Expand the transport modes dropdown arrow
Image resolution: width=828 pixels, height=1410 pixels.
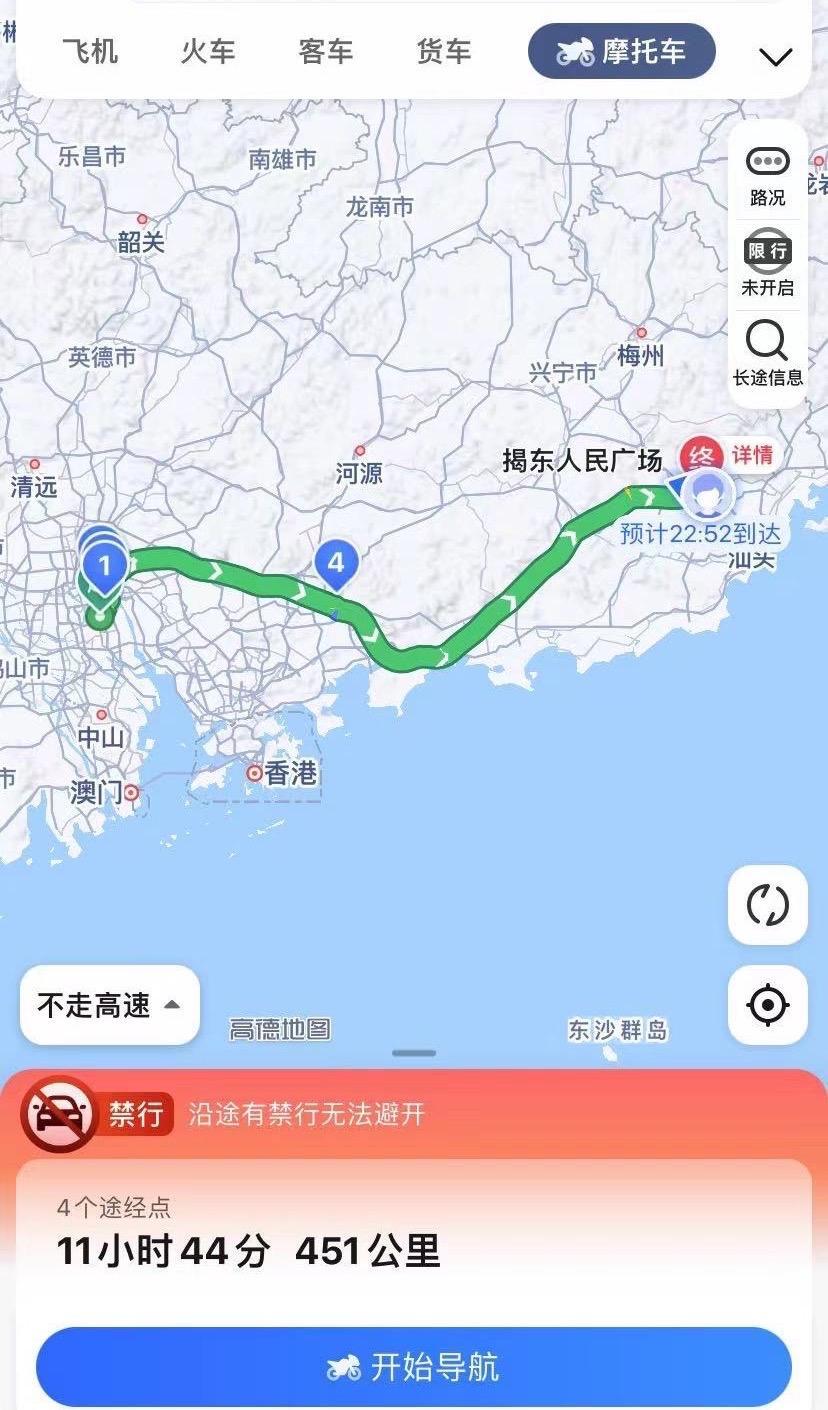[x=775, y=56]
